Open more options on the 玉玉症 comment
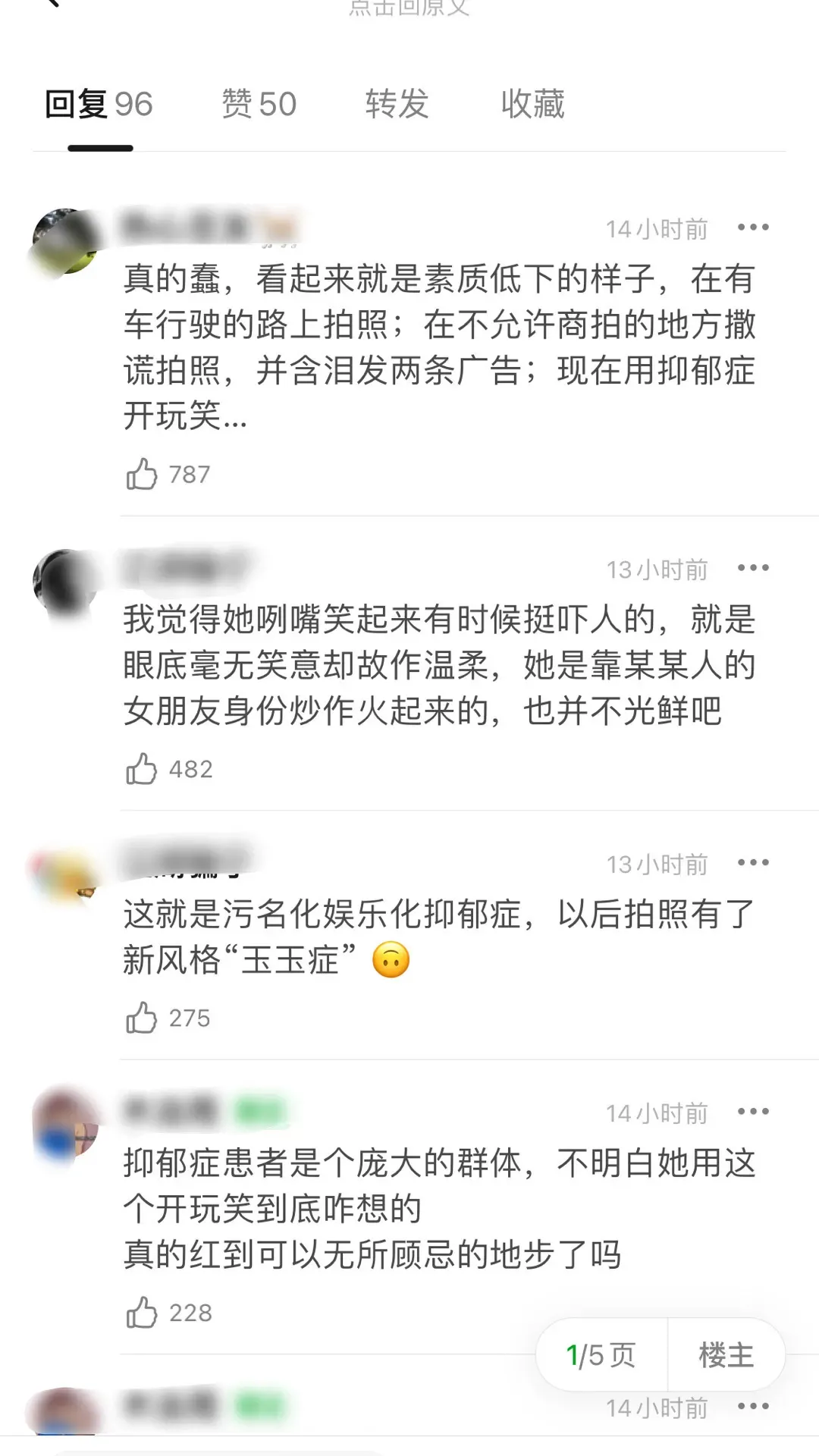Screen dimensions: 819x1456 (x=753, y=863)
